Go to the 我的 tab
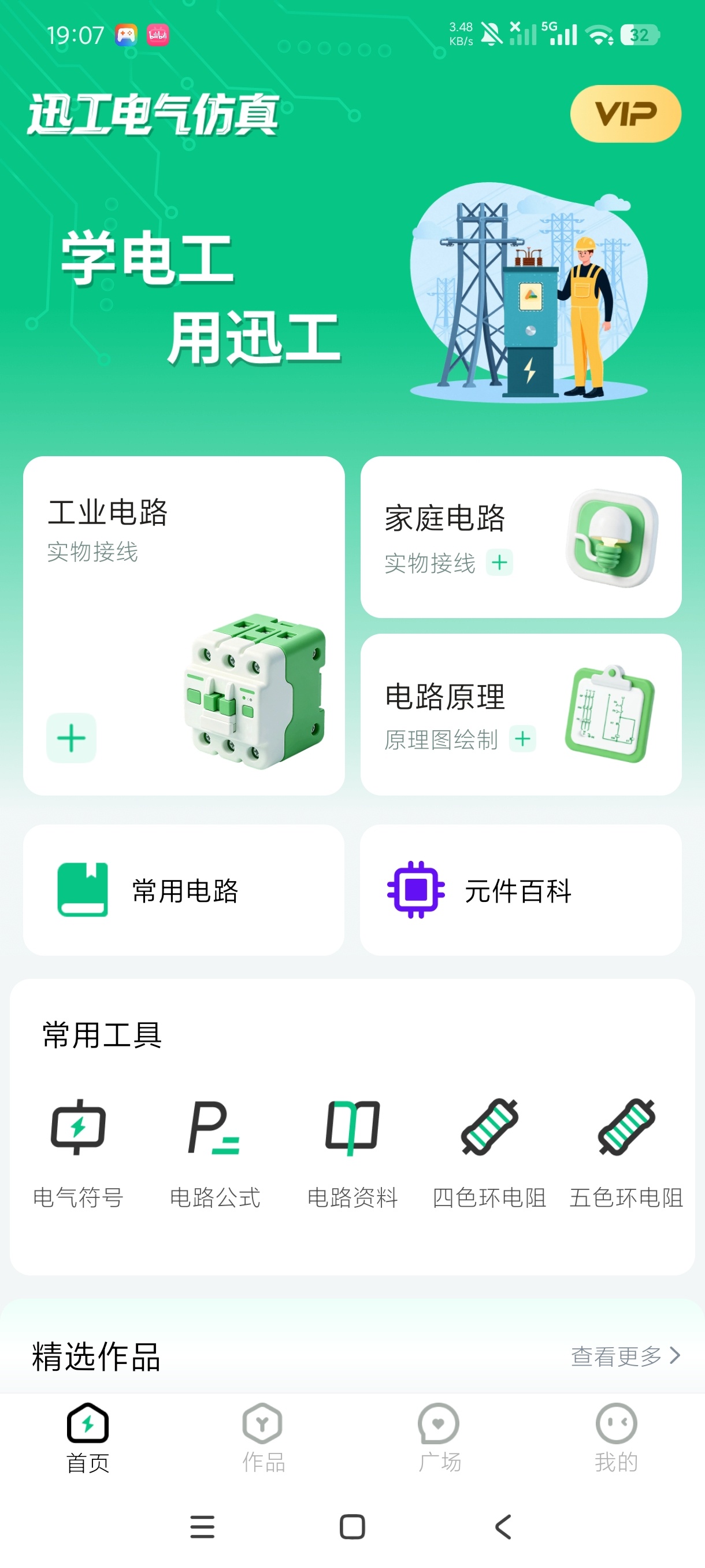705x1568 pixels. 616,1438
